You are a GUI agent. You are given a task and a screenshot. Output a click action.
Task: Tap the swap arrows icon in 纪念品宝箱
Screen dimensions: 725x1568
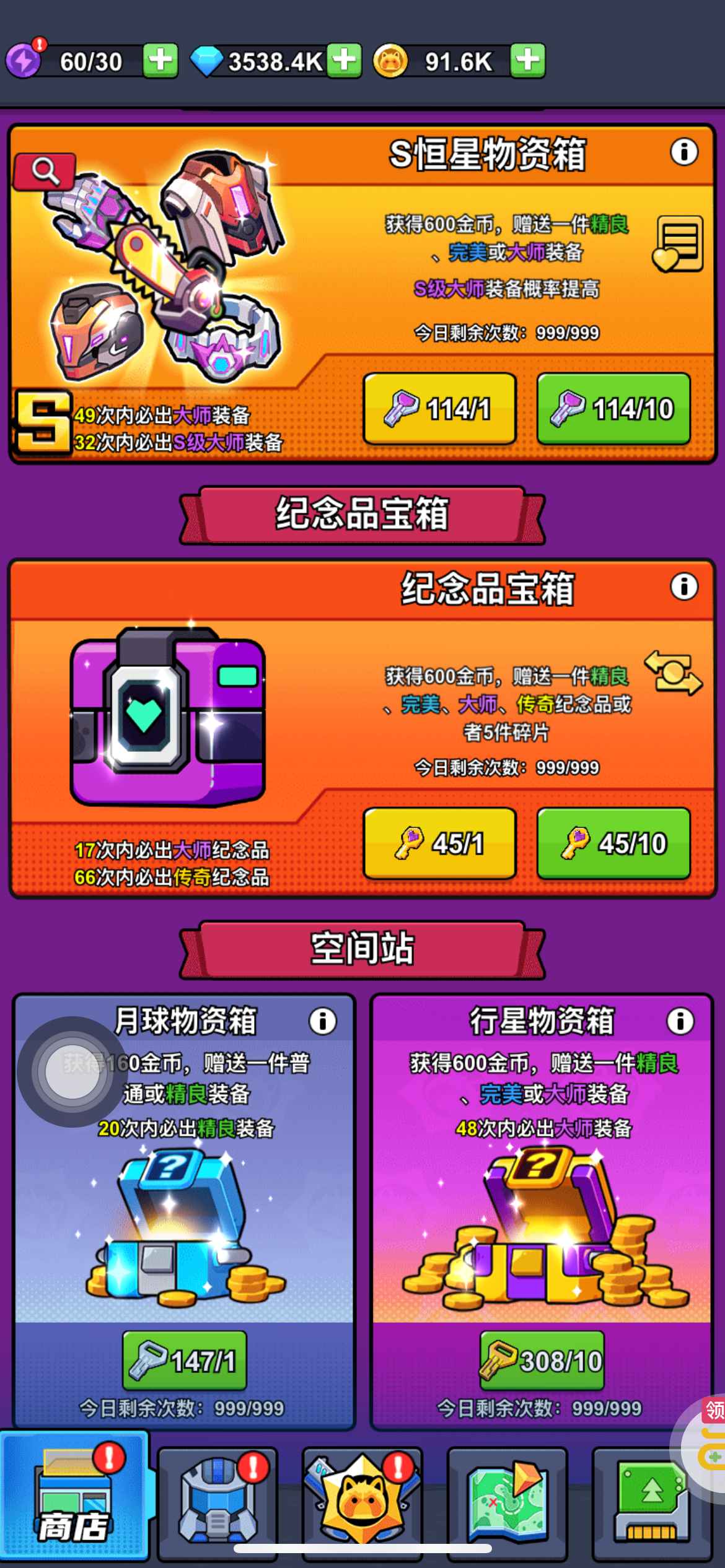(x=674, y=673)
